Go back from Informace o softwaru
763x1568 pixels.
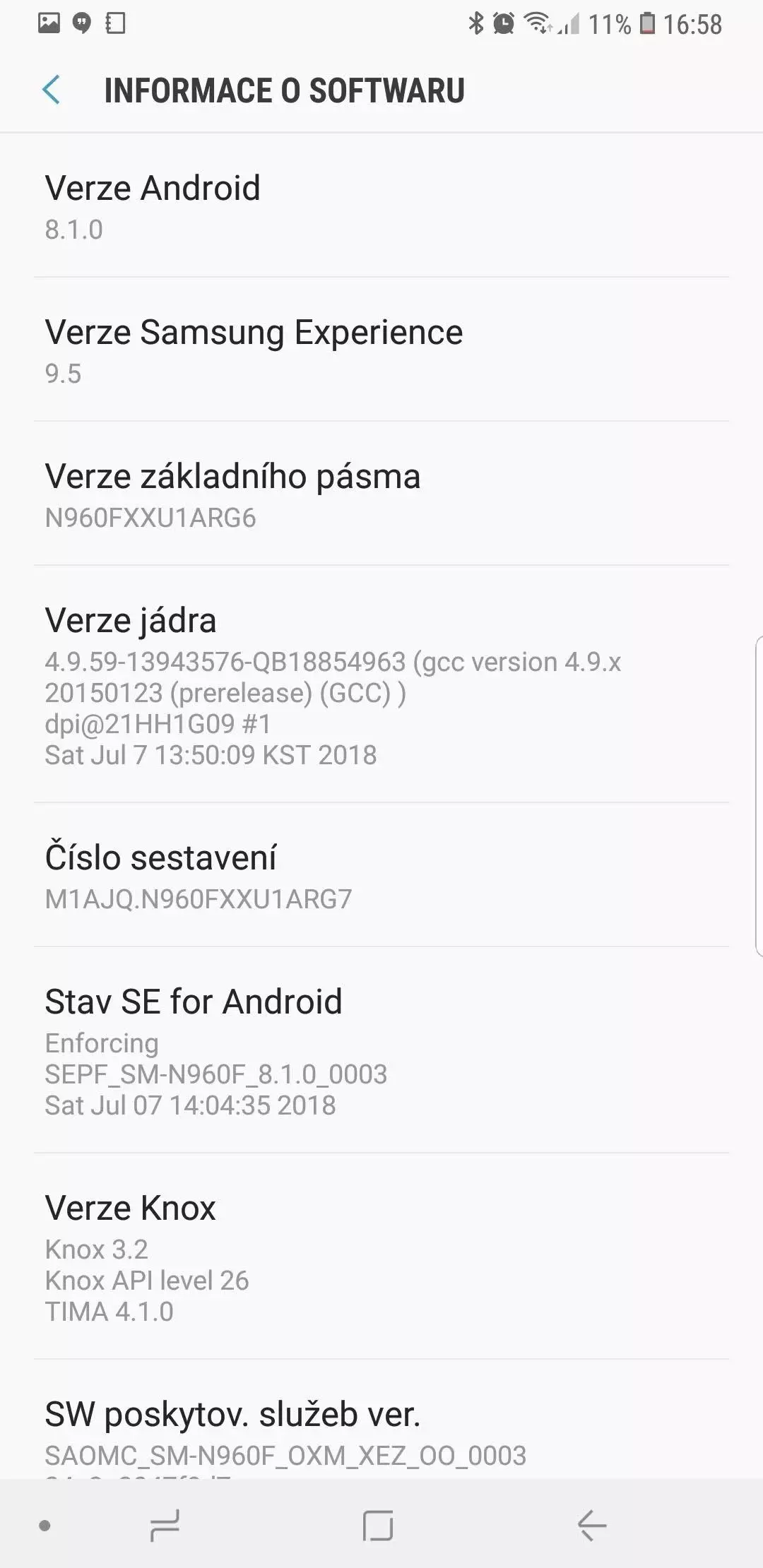(52, 90)
